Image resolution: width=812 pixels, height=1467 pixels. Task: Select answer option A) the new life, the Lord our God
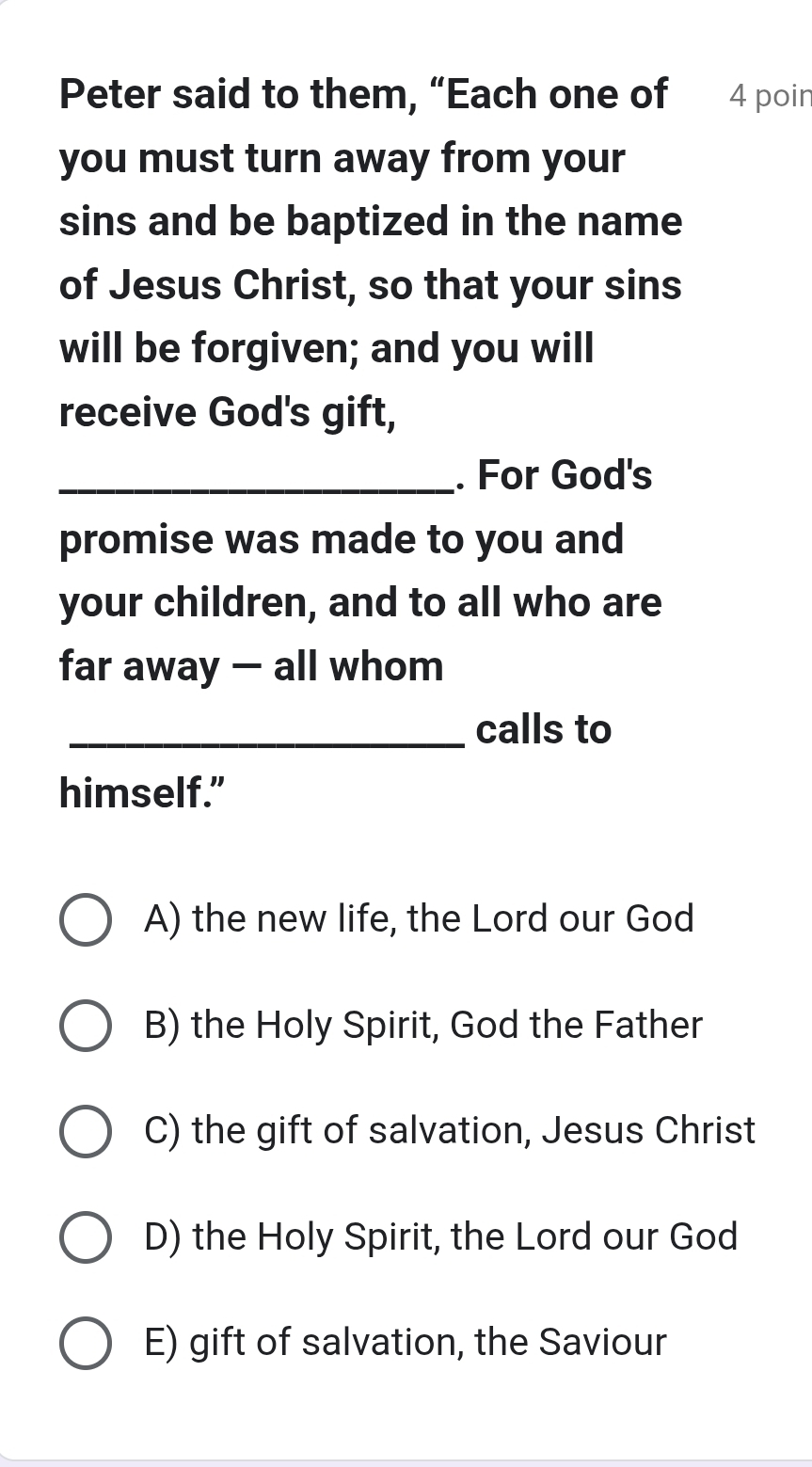click(419, 919)
